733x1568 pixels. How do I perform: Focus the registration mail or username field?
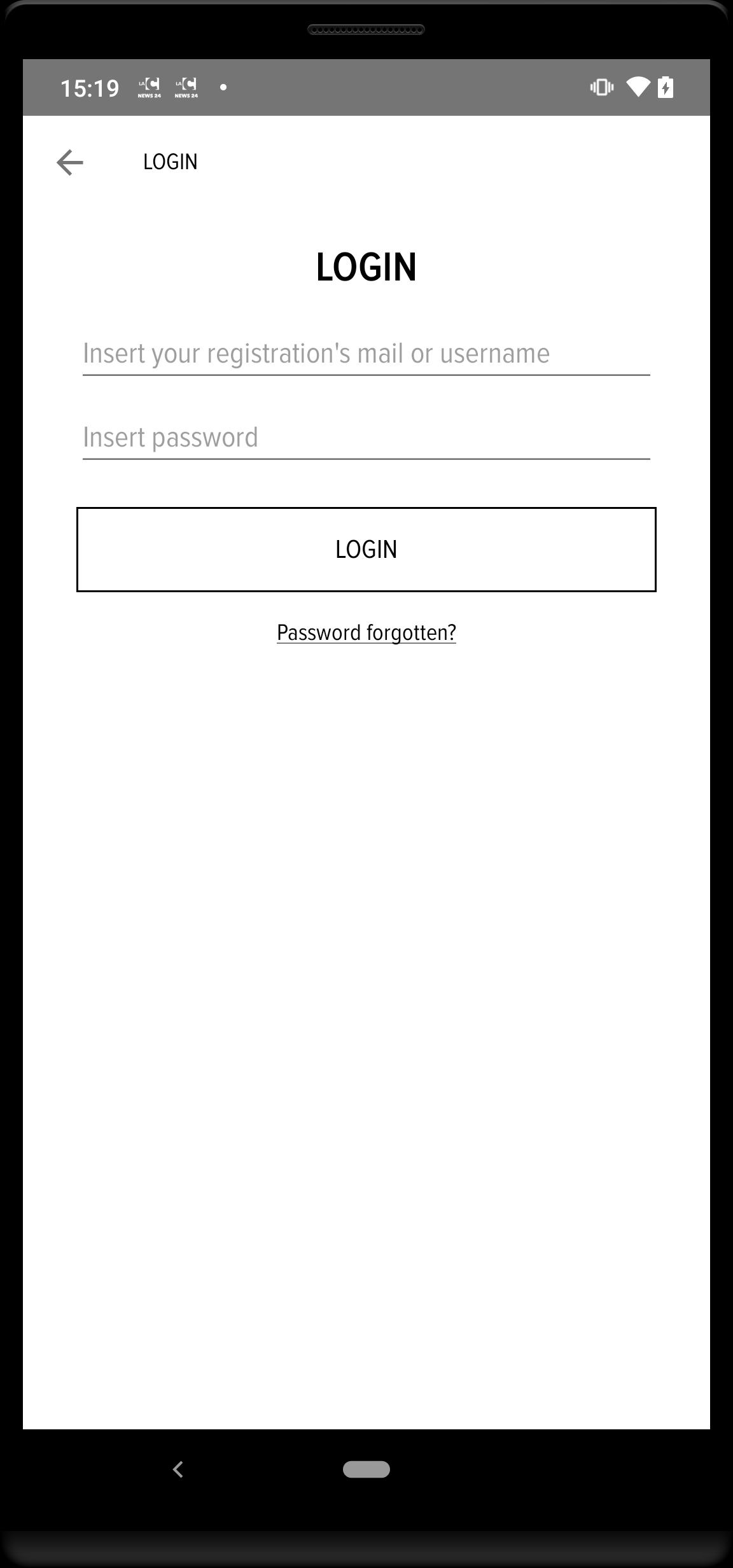coord(366,354)
